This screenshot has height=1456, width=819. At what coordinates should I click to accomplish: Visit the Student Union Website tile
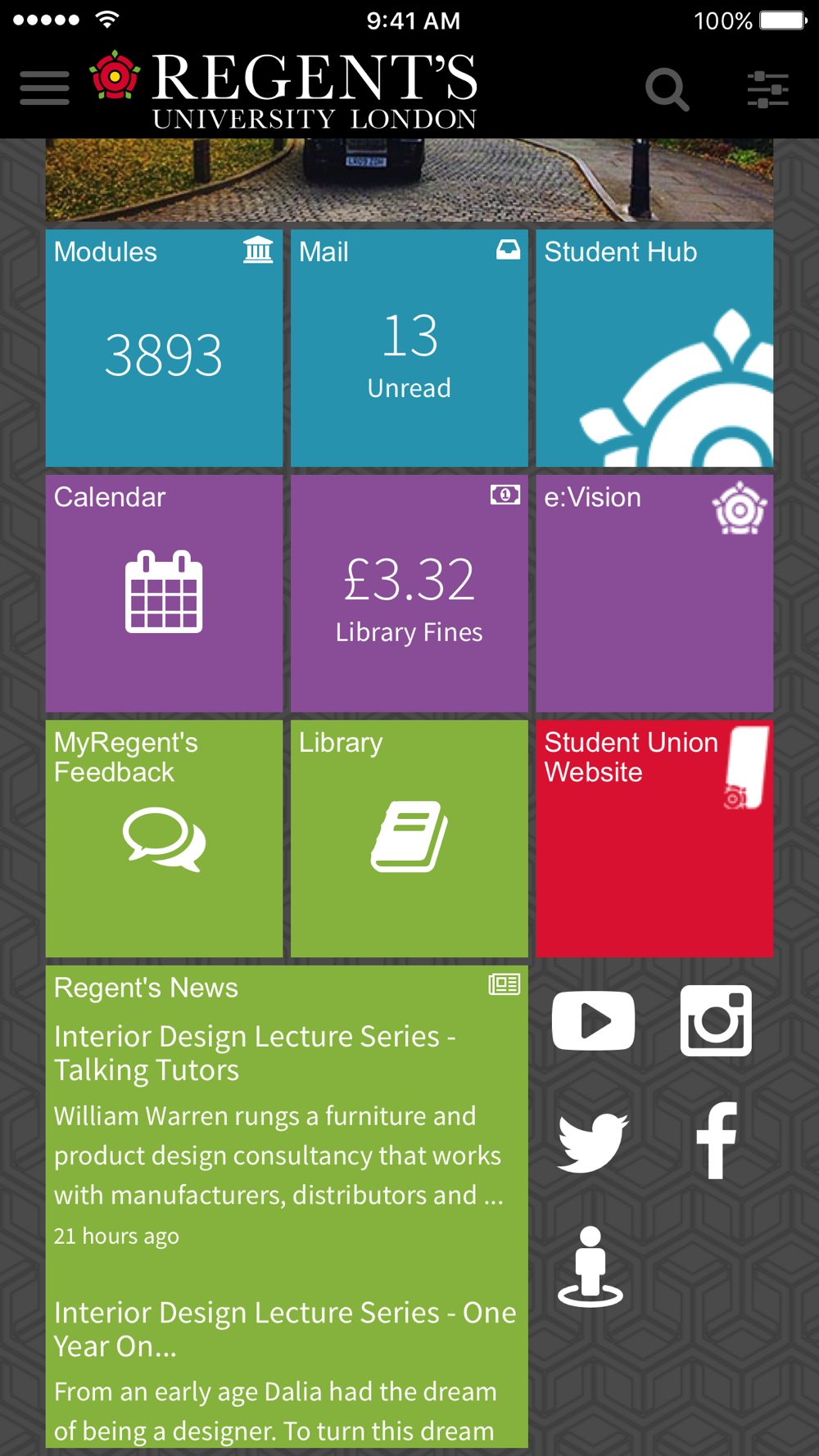tap(654, 839)
